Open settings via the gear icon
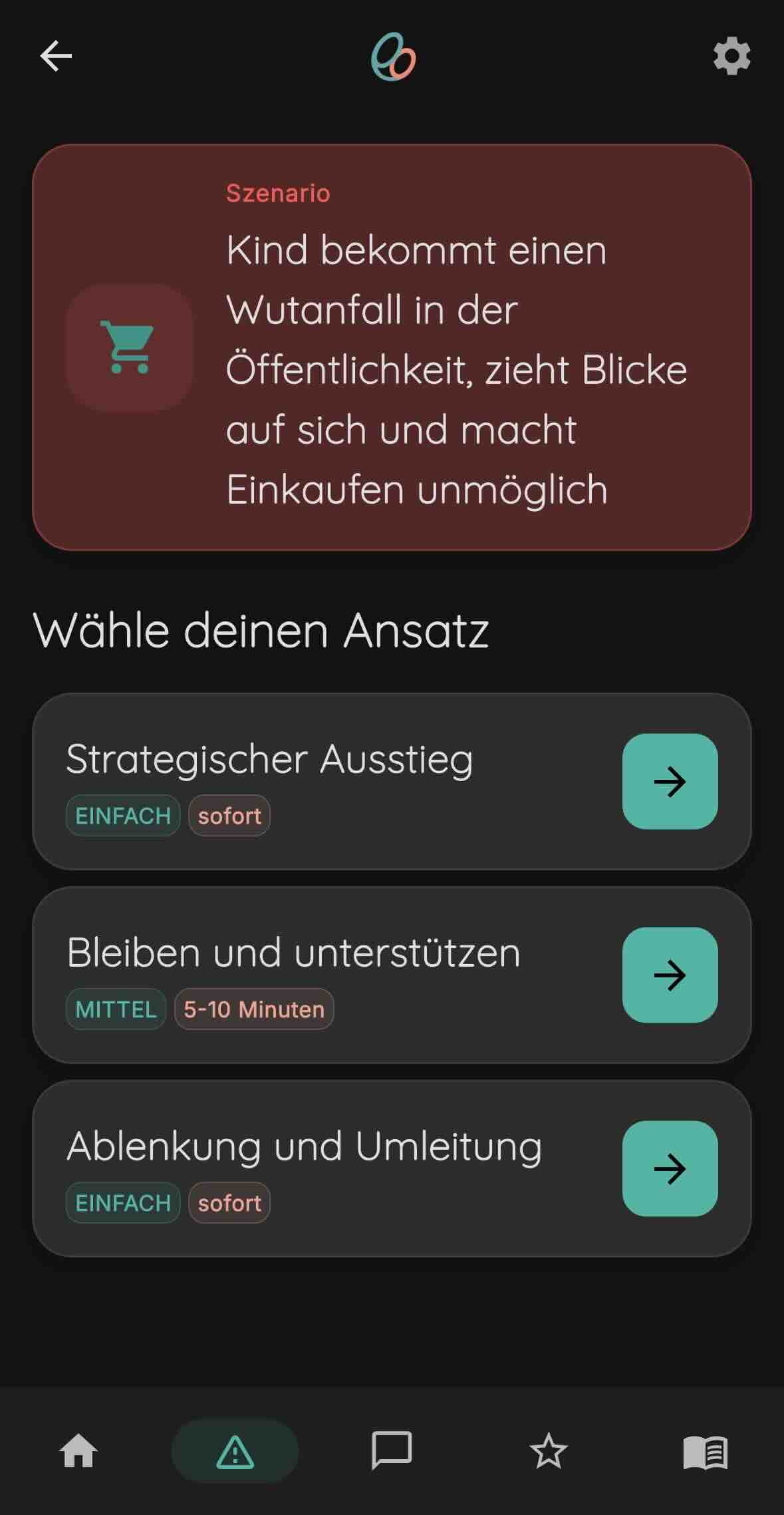Viewport: 784px width, 1515px height. point(731,57)
